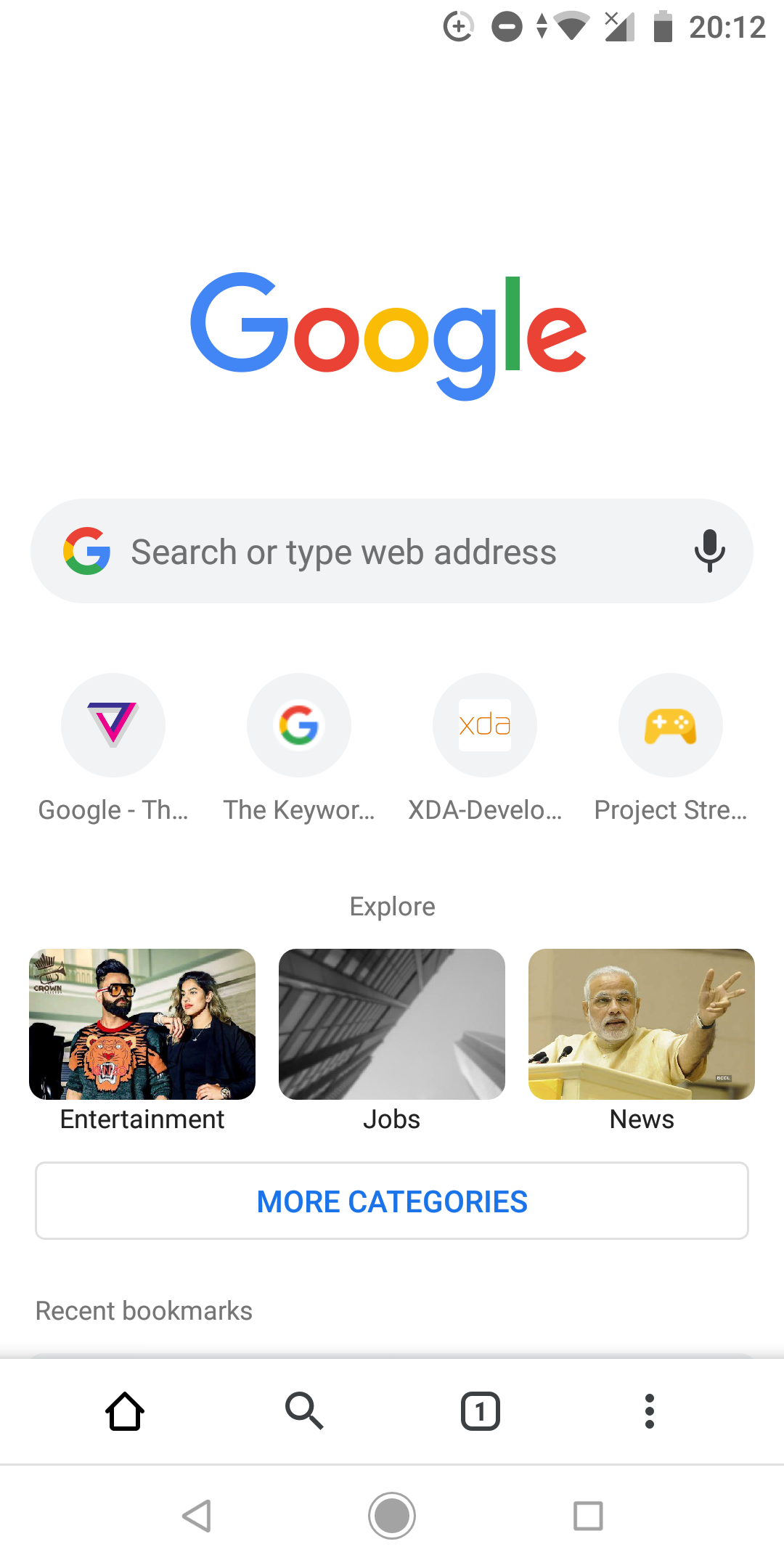
Task: Open the Project Stream game shortcut
Action: point(670,724)
